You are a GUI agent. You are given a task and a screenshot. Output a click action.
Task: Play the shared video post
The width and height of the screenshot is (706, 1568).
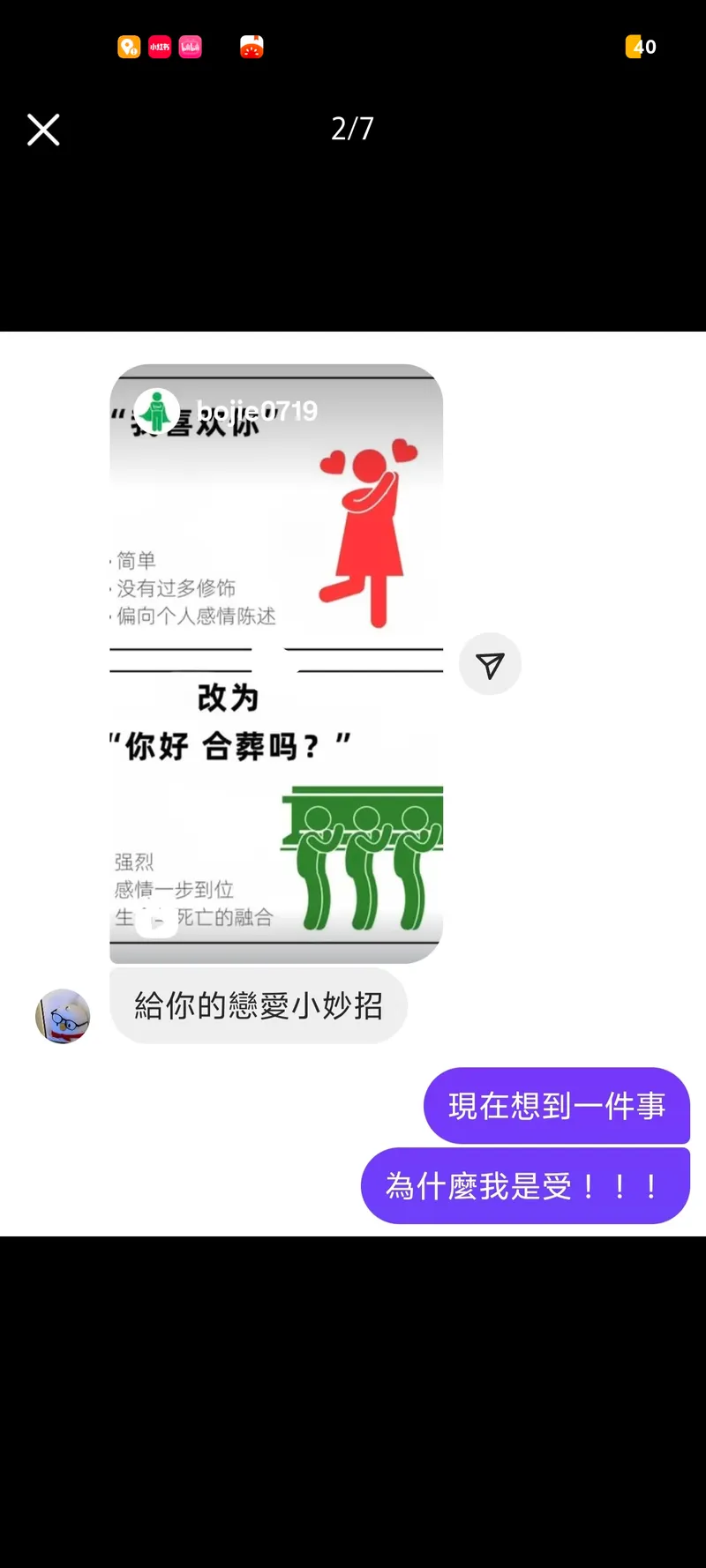[x=157, y=922]
